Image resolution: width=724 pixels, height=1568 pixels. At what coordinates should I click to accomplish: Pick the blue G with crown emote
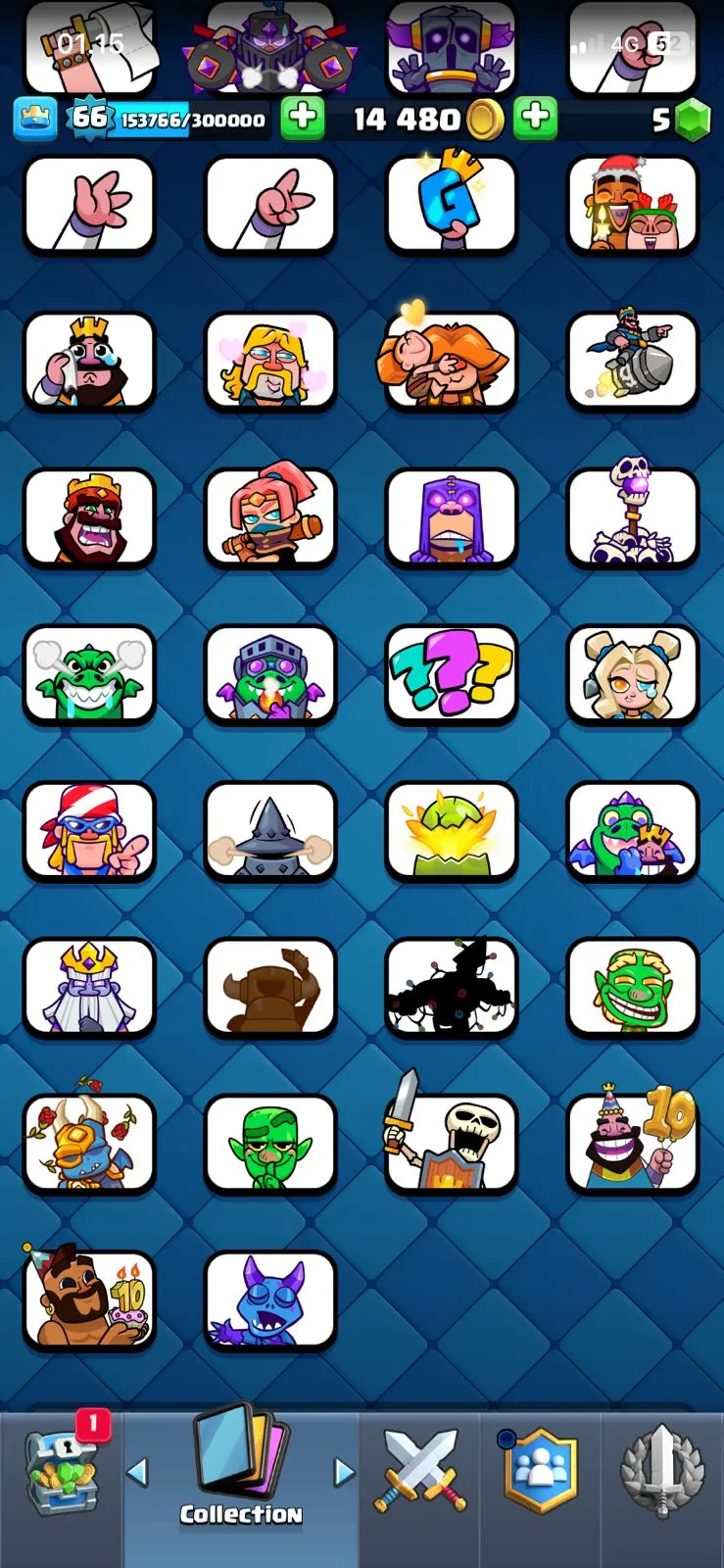(x=451, y=204)
